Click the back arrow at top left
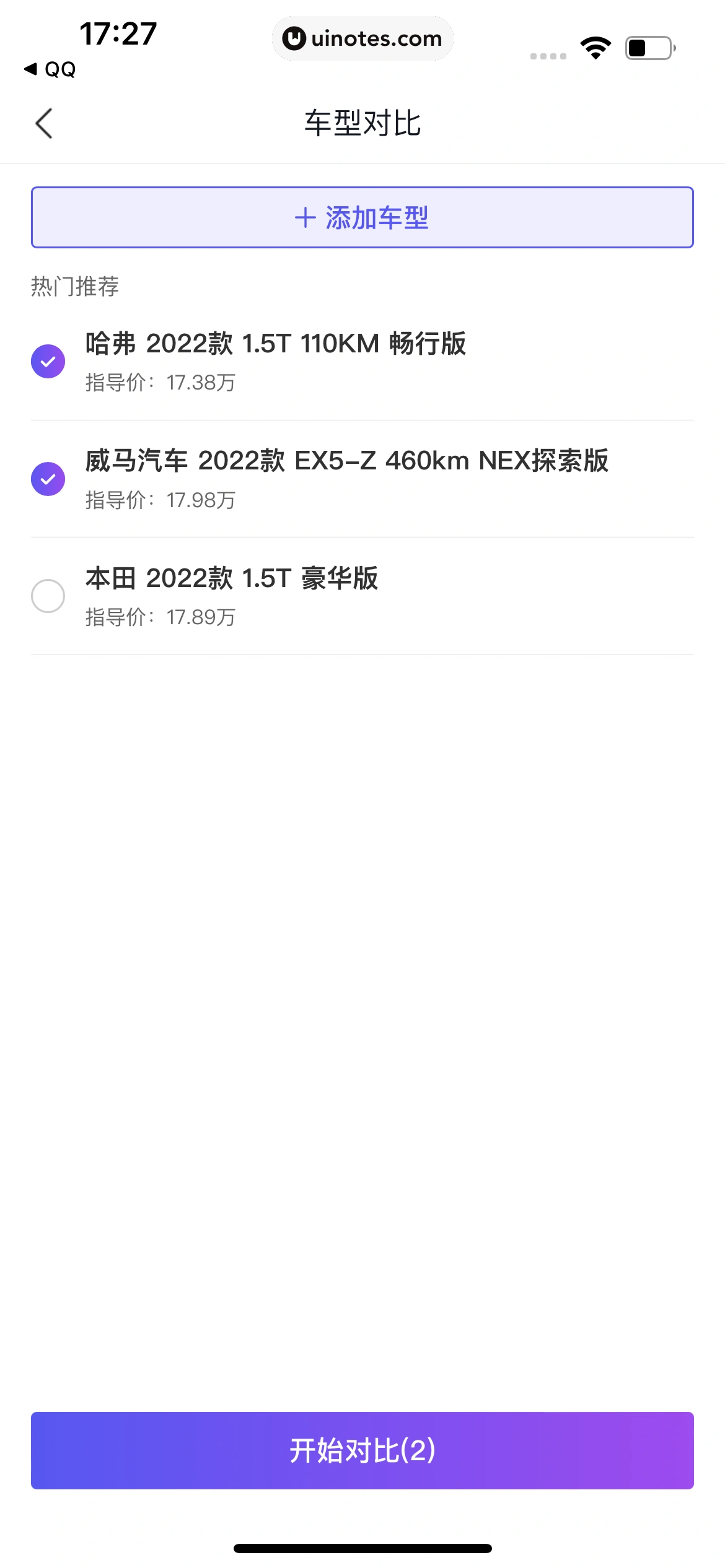This screenshot has height=1568, width=725. pos(43,123)
